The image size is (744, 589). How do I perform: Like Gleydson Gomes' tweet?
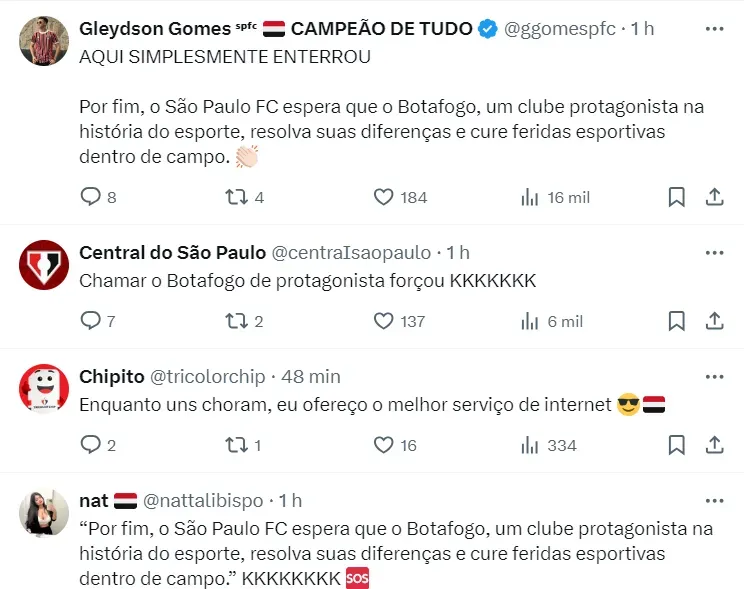[384, 197]
